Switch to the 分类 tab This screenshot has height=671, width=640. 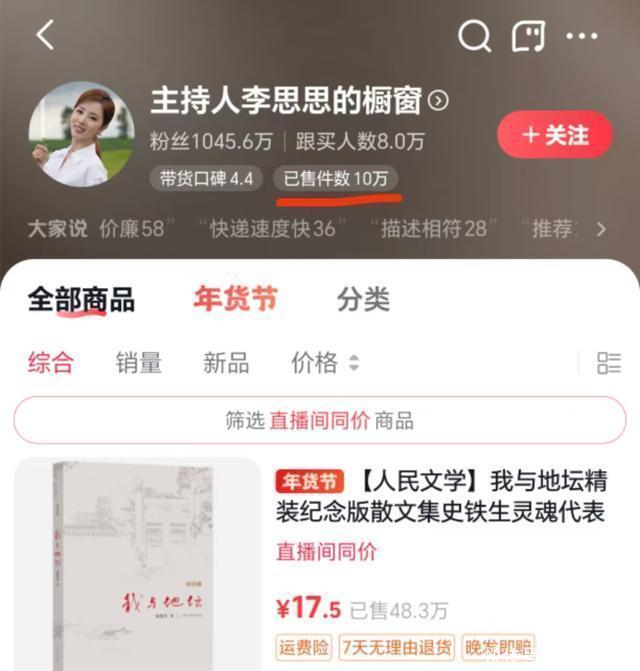tap(363, 299)
